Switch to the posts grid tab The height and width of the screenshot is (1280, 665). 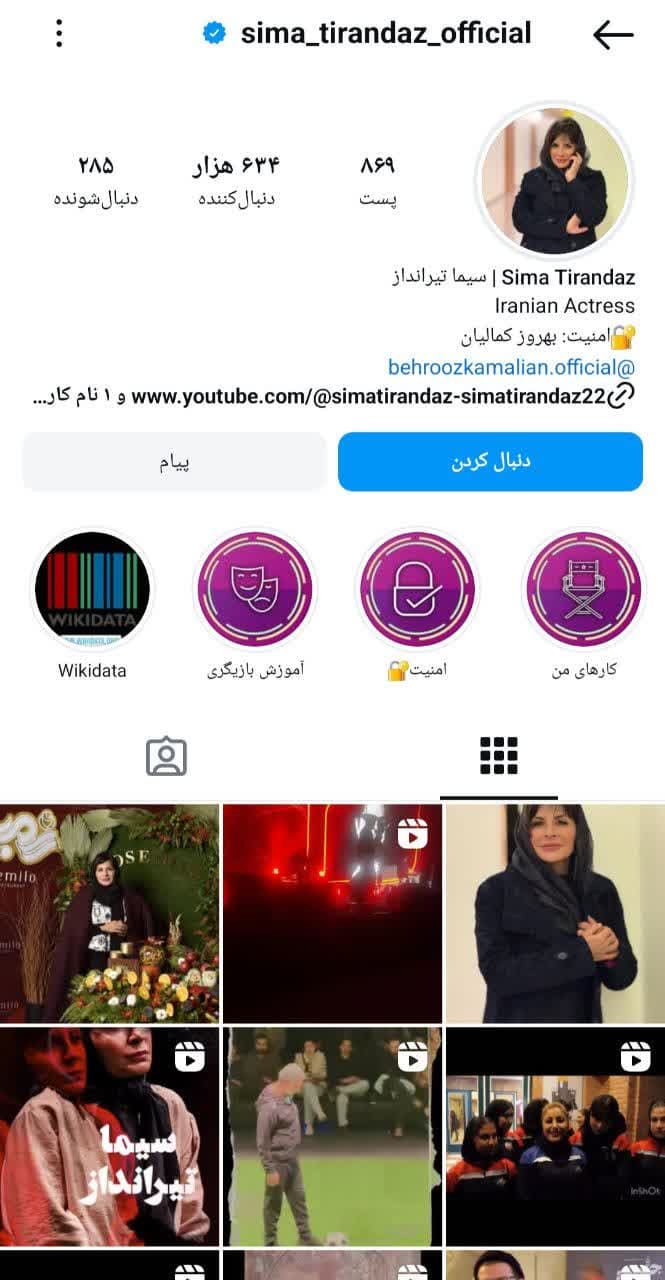click(498, 757)
